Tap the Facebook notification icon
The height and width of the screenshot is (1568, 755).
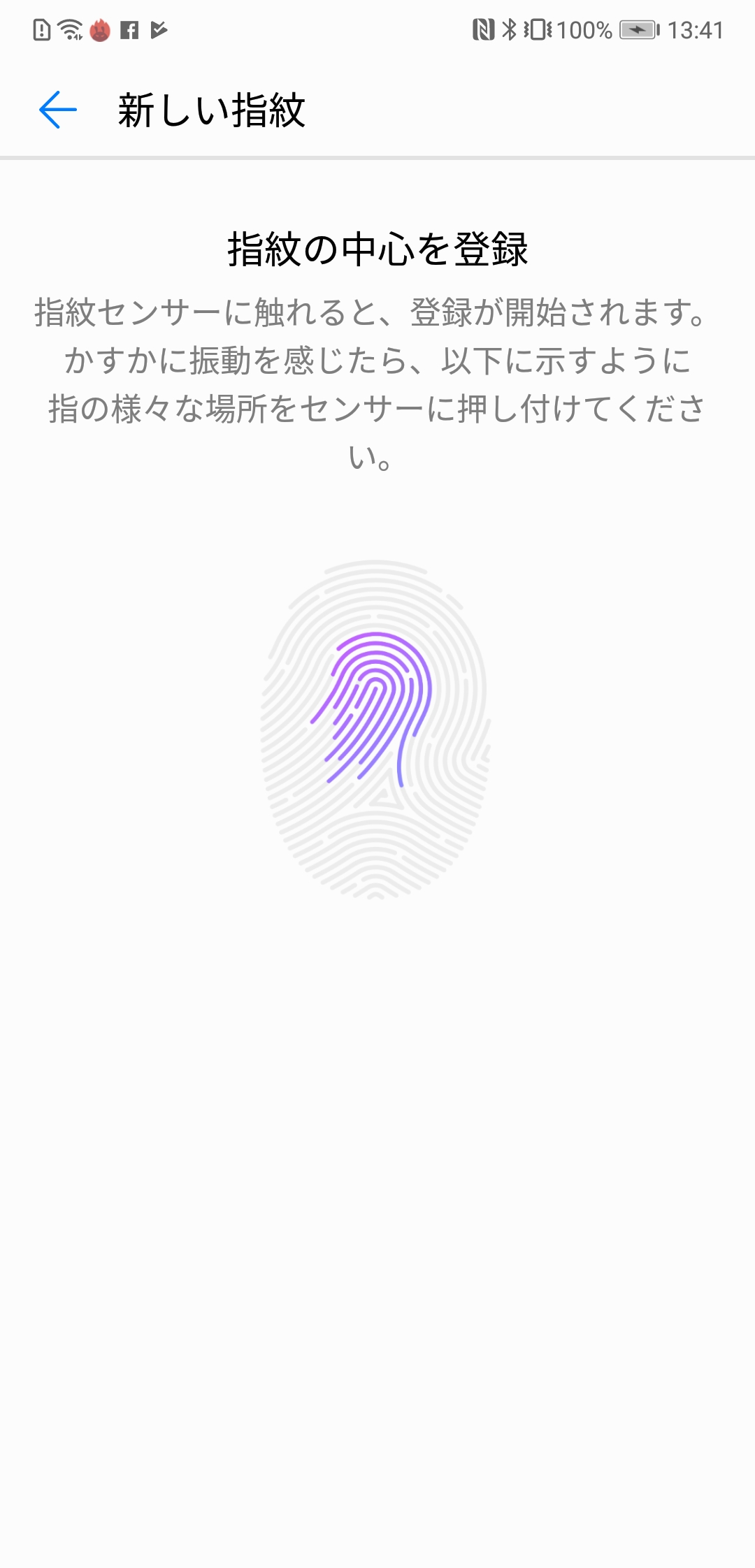click(x=128, y=29)
